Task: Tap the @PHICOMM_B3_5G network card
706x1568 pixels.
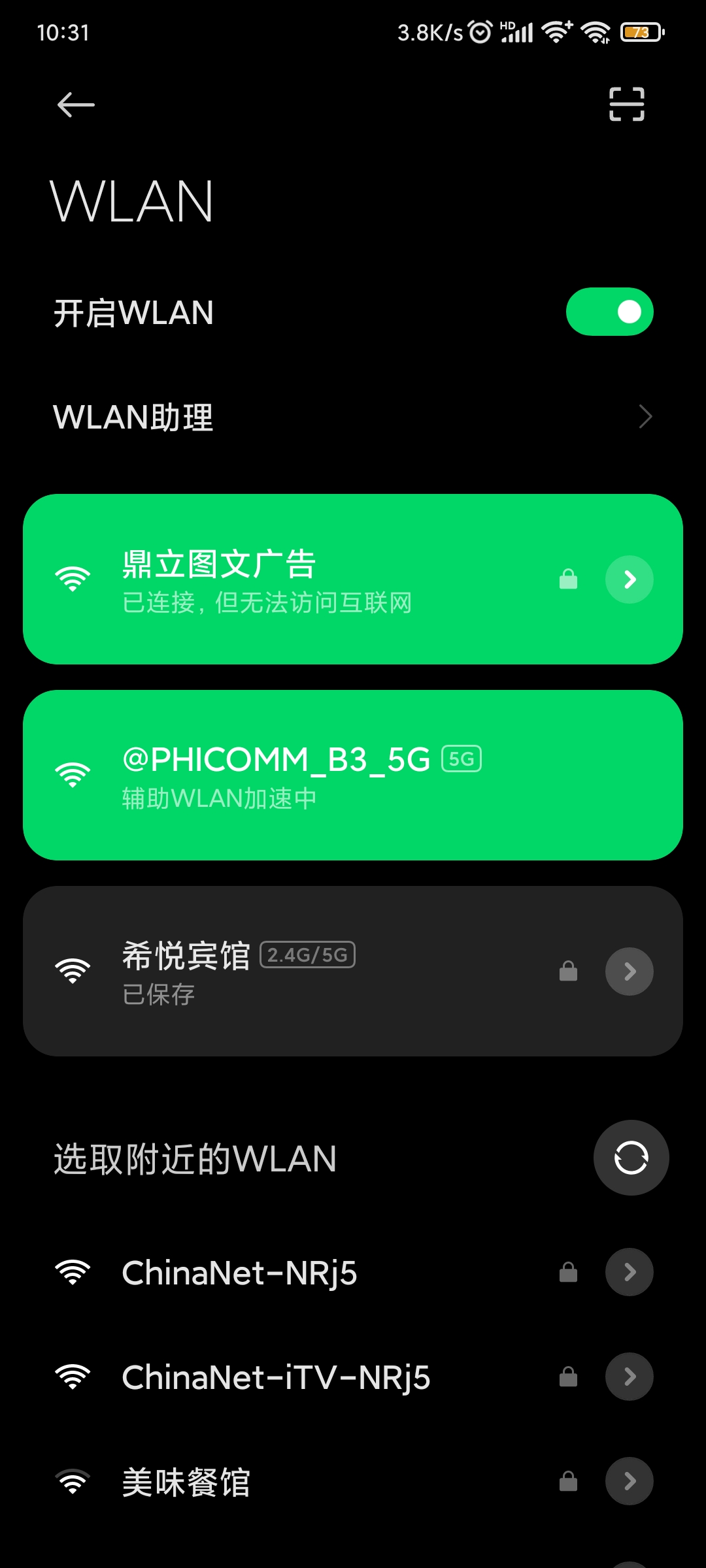Action: 353,776
